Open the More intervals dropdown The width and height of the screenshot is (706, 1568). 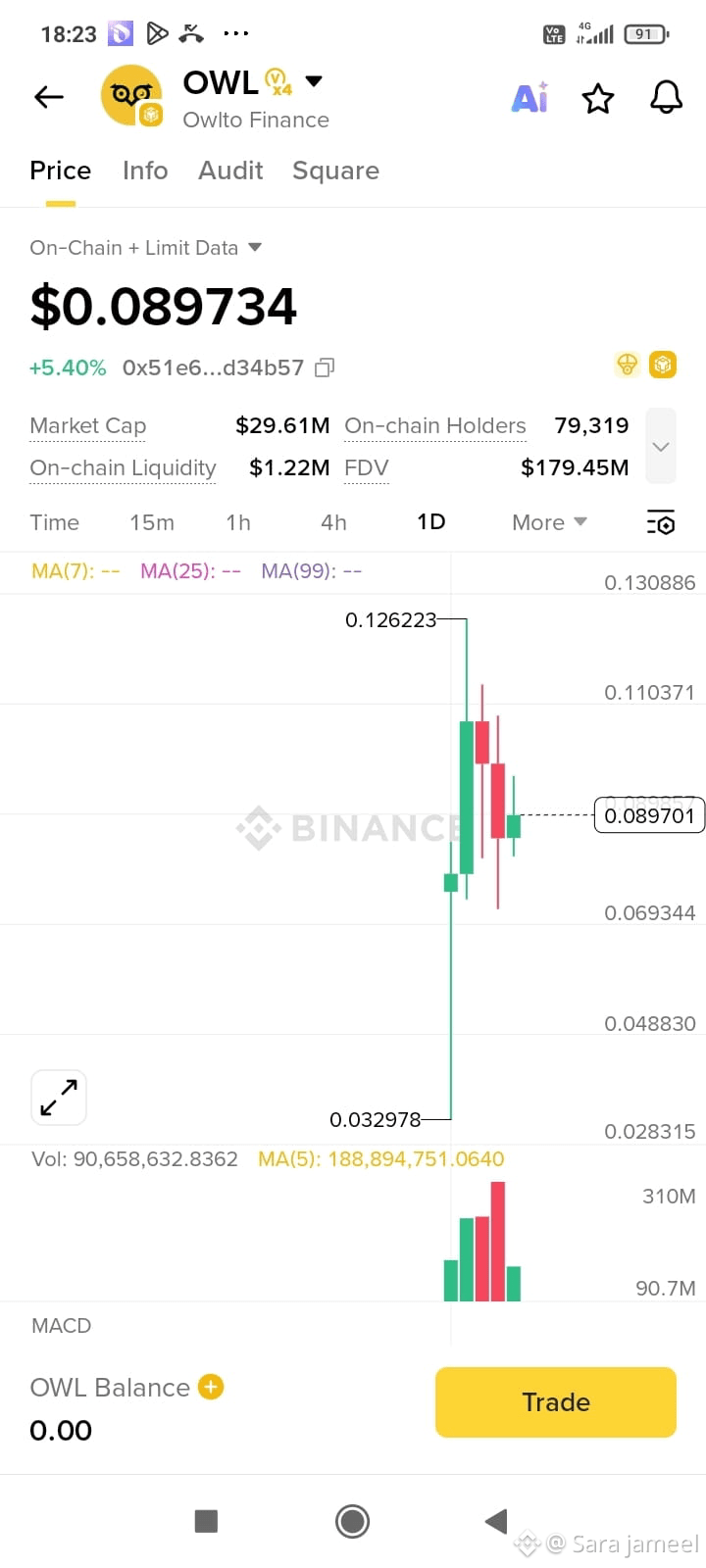[549, 522]
